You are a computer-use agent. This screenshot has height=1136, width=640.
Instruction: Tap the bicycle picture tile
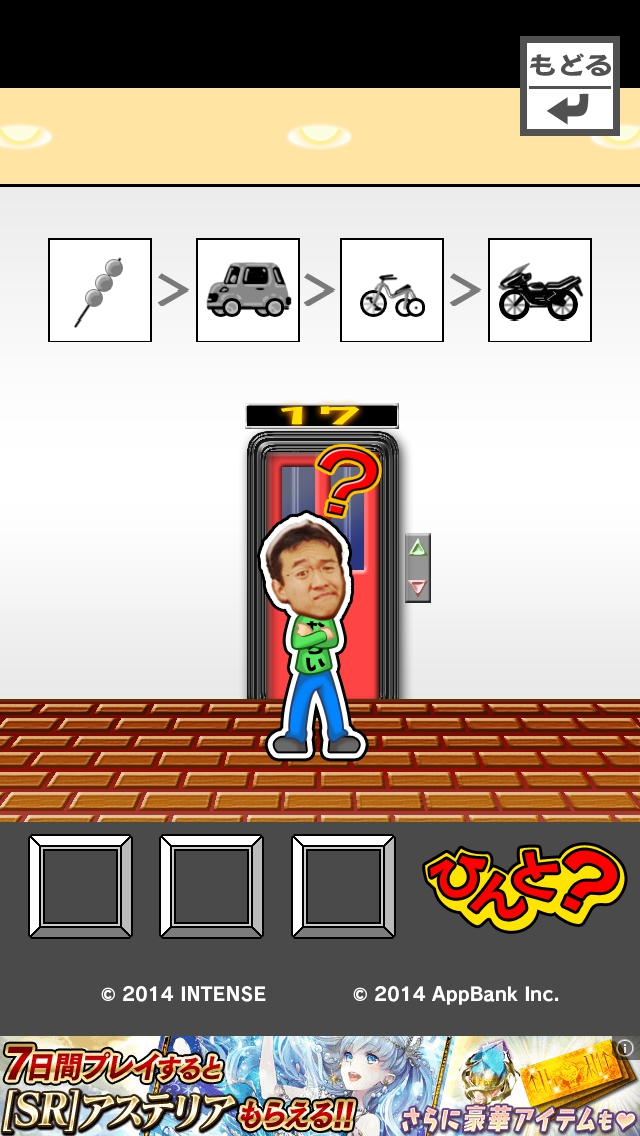[x=392, y=290]
